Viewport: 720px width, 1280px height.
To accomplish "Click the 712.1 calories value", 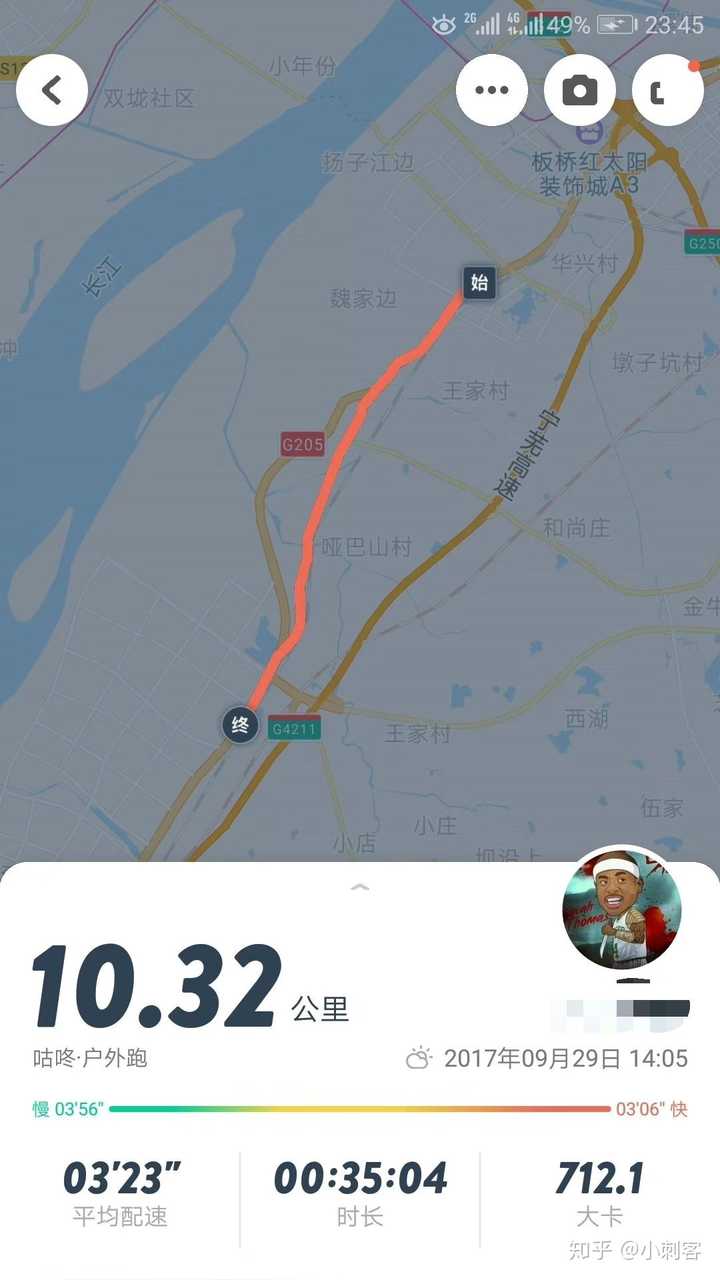I will [x=601, y=1180].
